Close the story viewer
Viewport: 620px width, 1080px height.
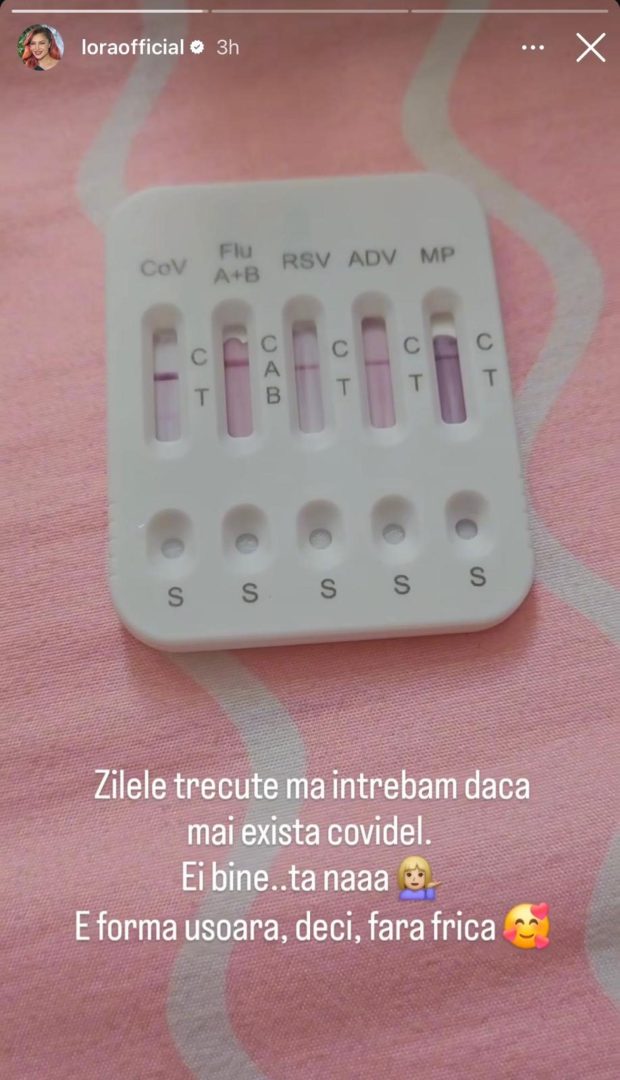coord(591,47)
